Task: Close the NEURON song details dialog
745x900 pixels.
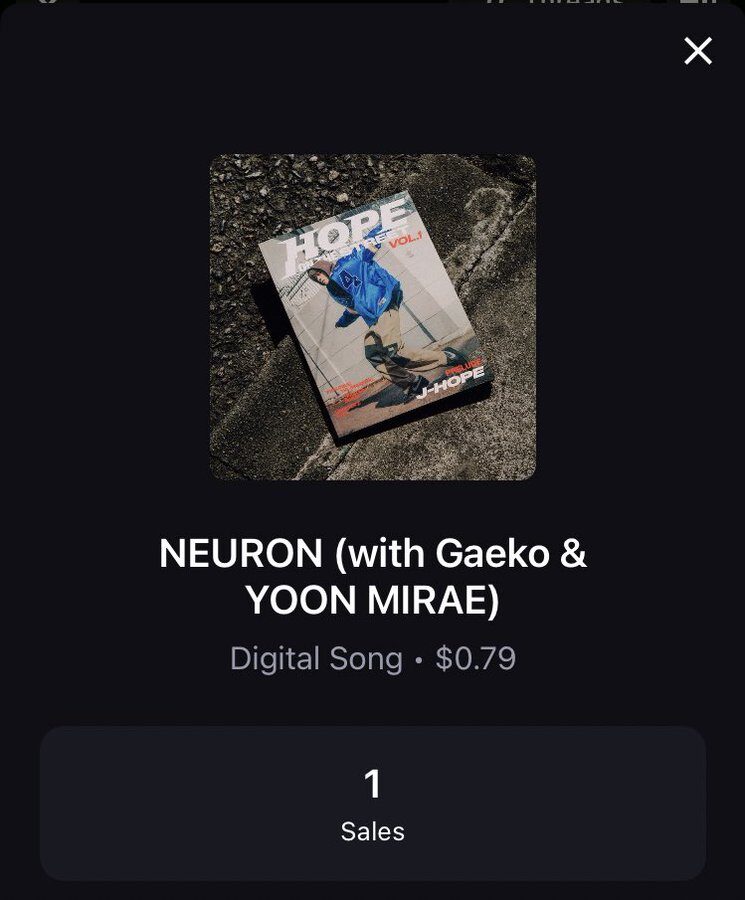Action: 697,51
